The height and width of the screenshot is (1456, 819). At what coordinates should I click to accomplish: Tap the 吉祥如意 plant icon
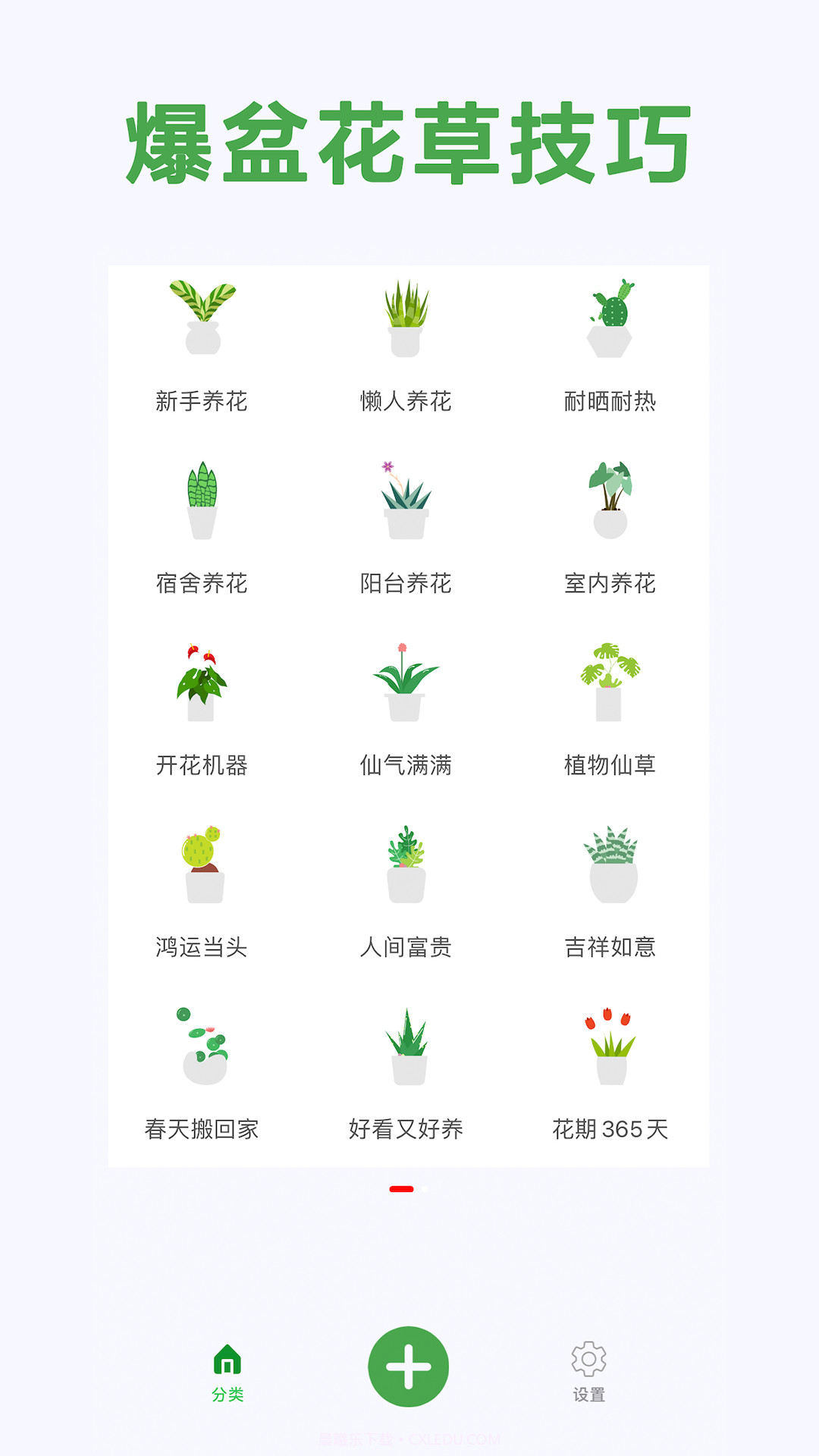tap(614, 864)
